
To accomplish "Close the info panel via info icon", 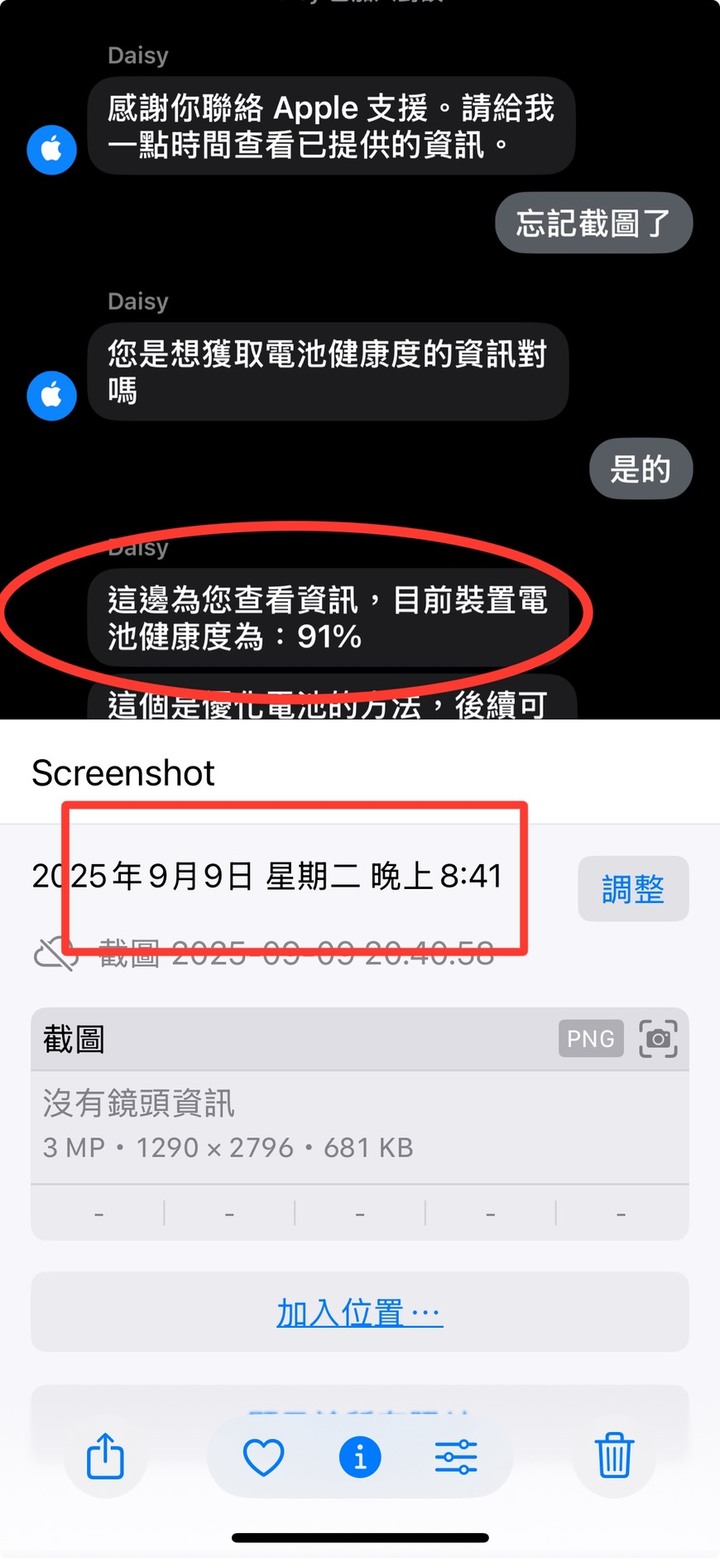I will click(360, 1457).
